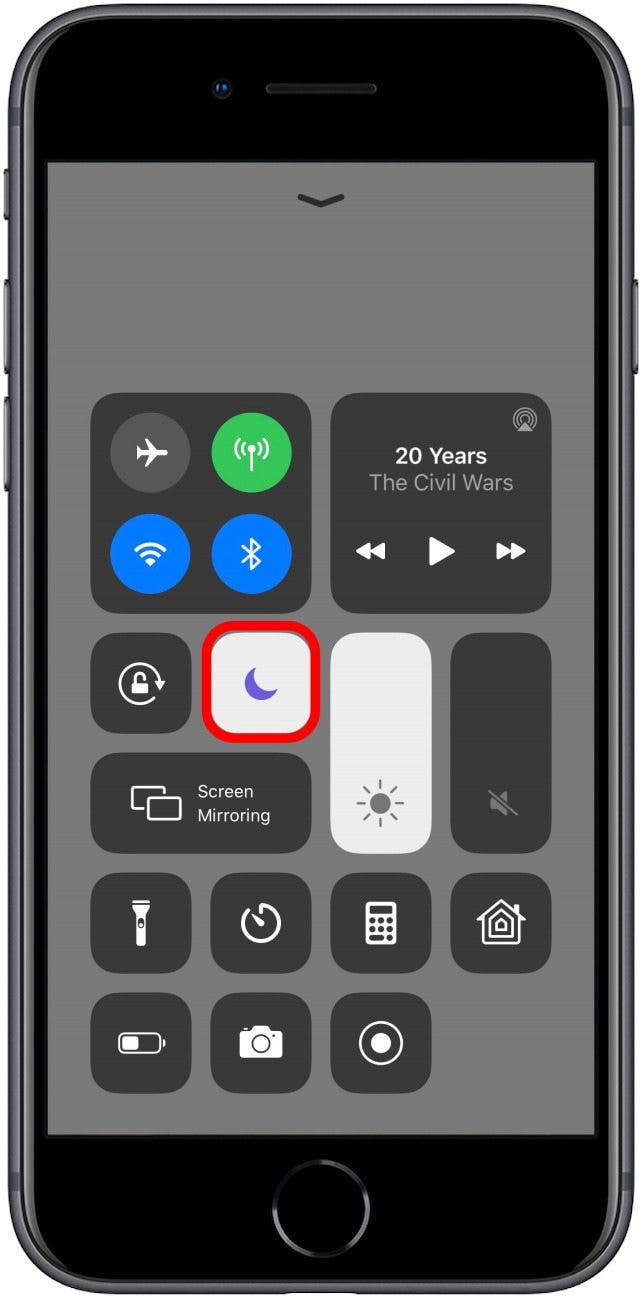
Task: Disable Wi-Fi
Action: pos(150,554)
